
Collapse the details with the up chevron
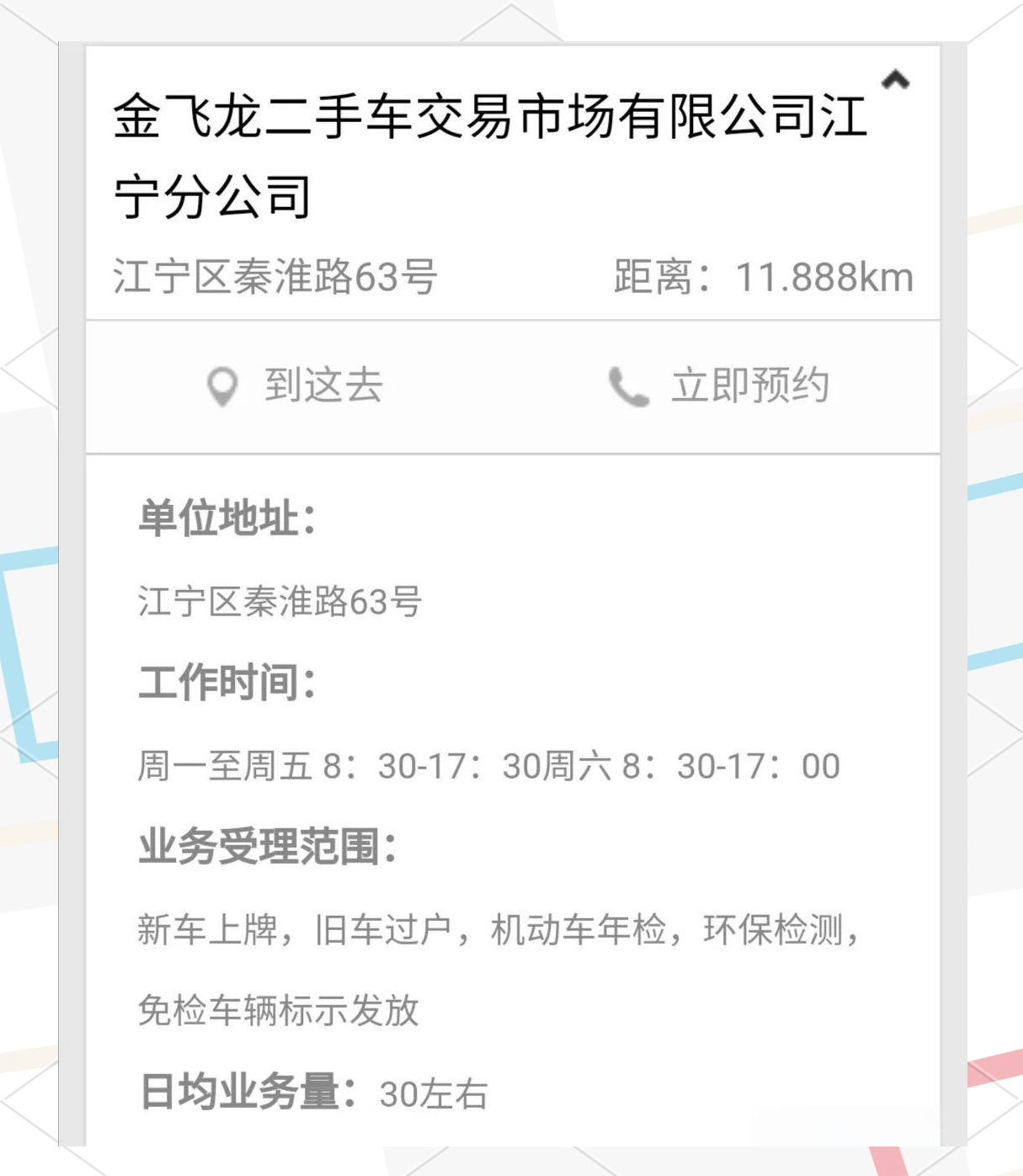click(895, 81)
